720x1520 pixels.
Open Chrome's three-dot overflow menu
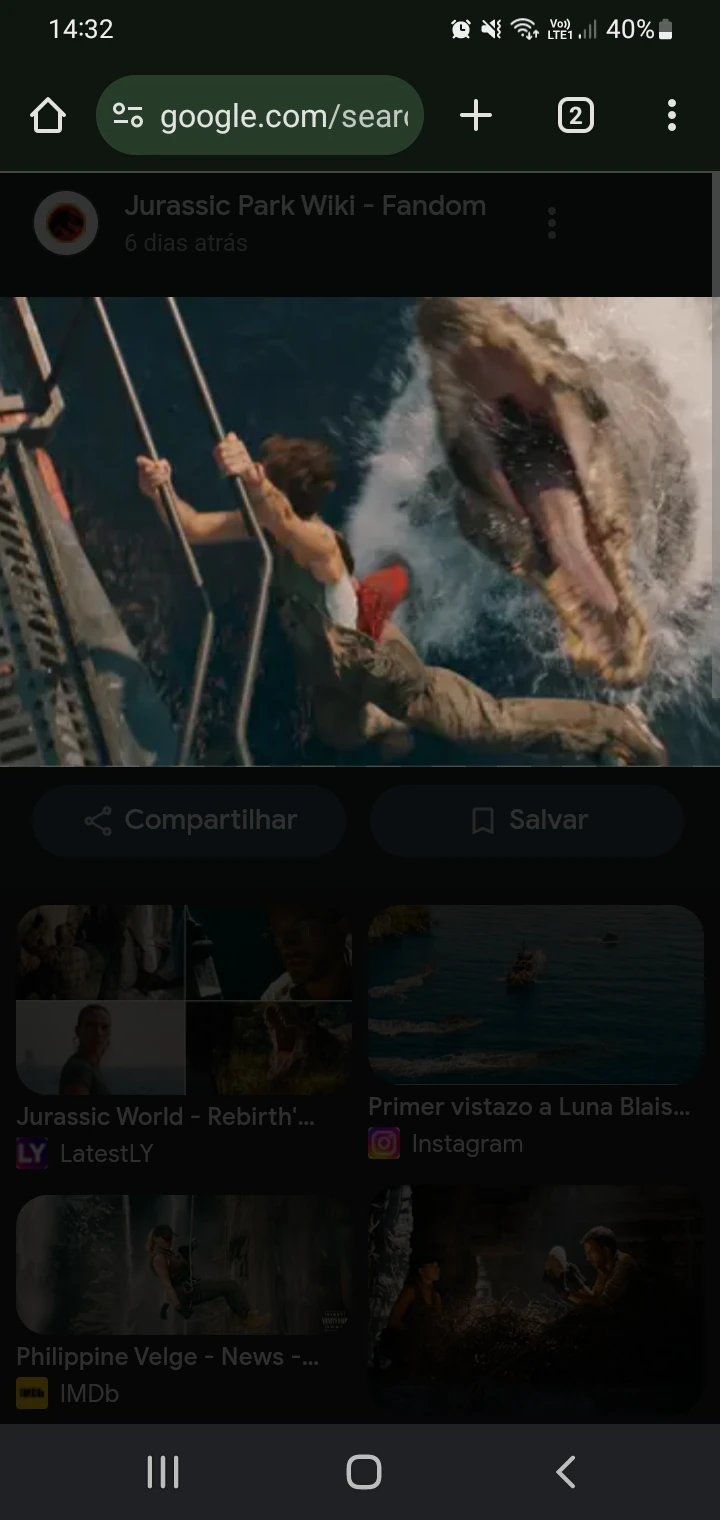click(x=671, y=116)
